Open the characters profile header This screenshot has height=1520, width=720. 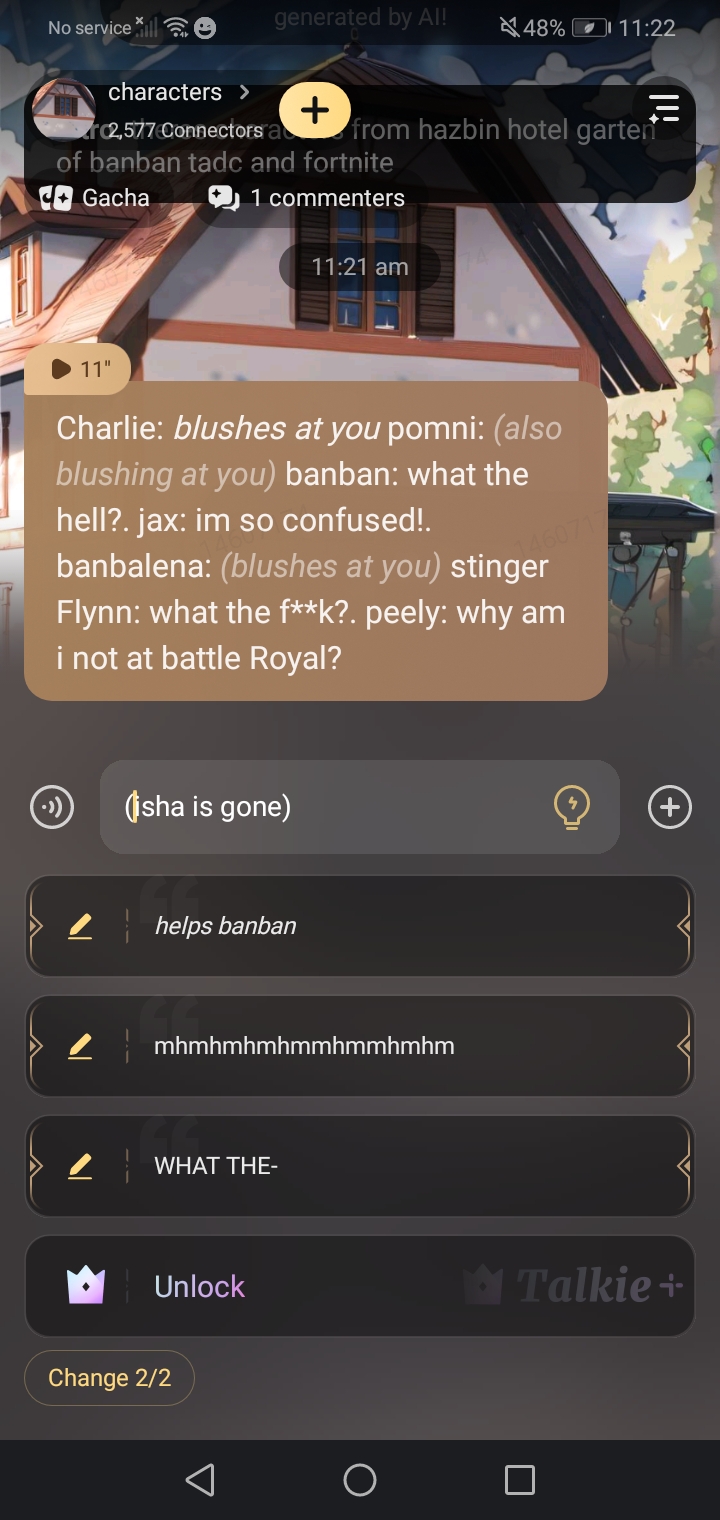(x=165, y=92)
